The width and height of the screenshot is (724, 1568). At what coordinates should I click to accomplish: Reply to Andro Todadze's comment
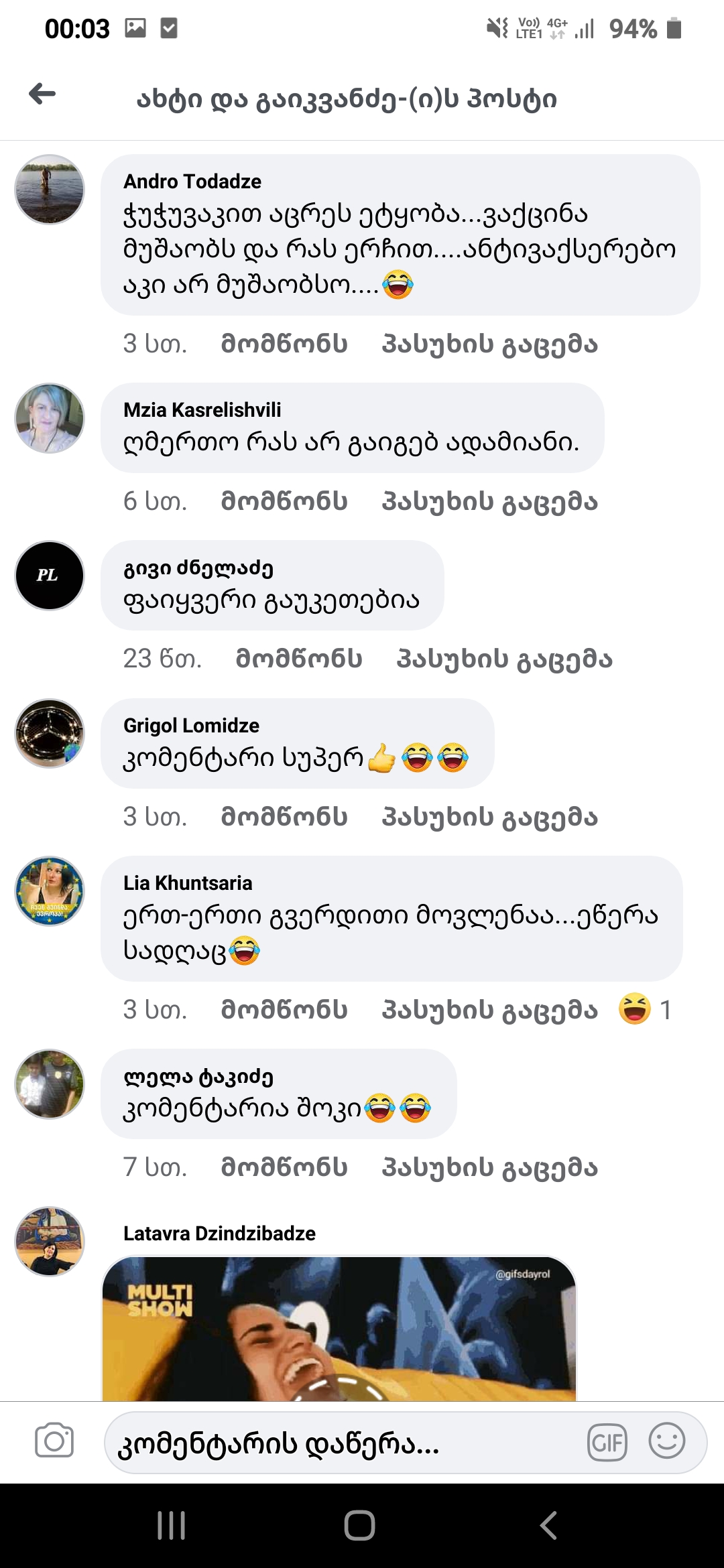click(x=489, y=344)
